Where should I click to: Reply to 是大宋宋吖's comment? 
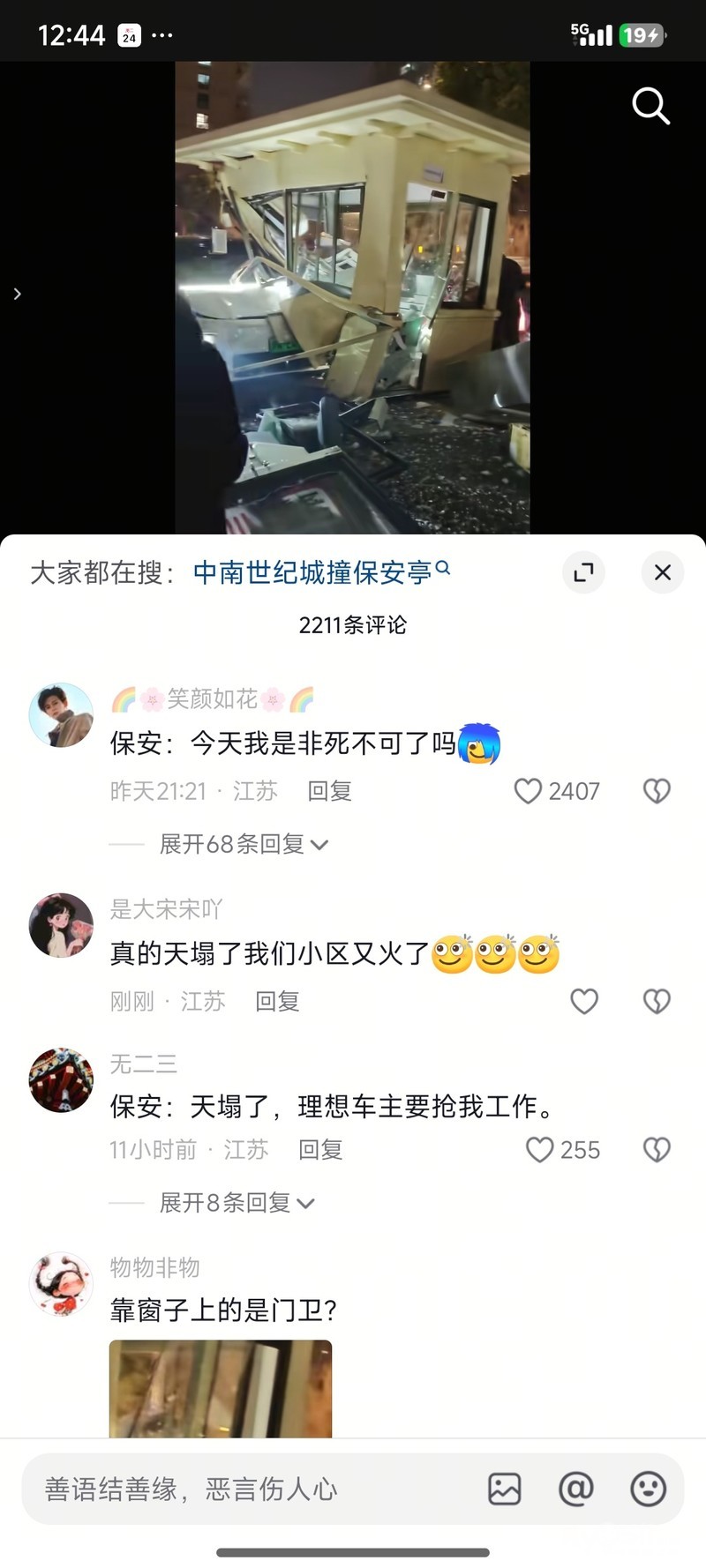[277, 1001]
